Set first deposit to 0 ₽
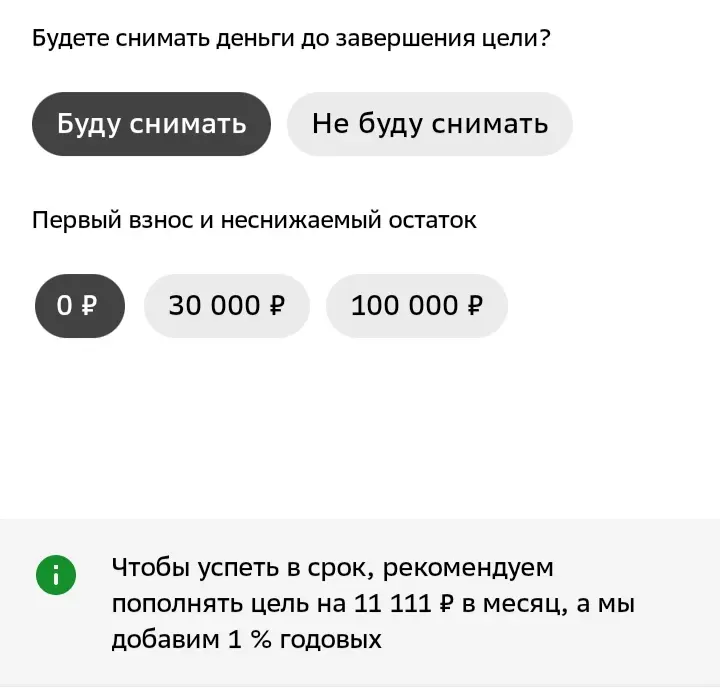This screenshot has height=696, width=720. point(79,306)
